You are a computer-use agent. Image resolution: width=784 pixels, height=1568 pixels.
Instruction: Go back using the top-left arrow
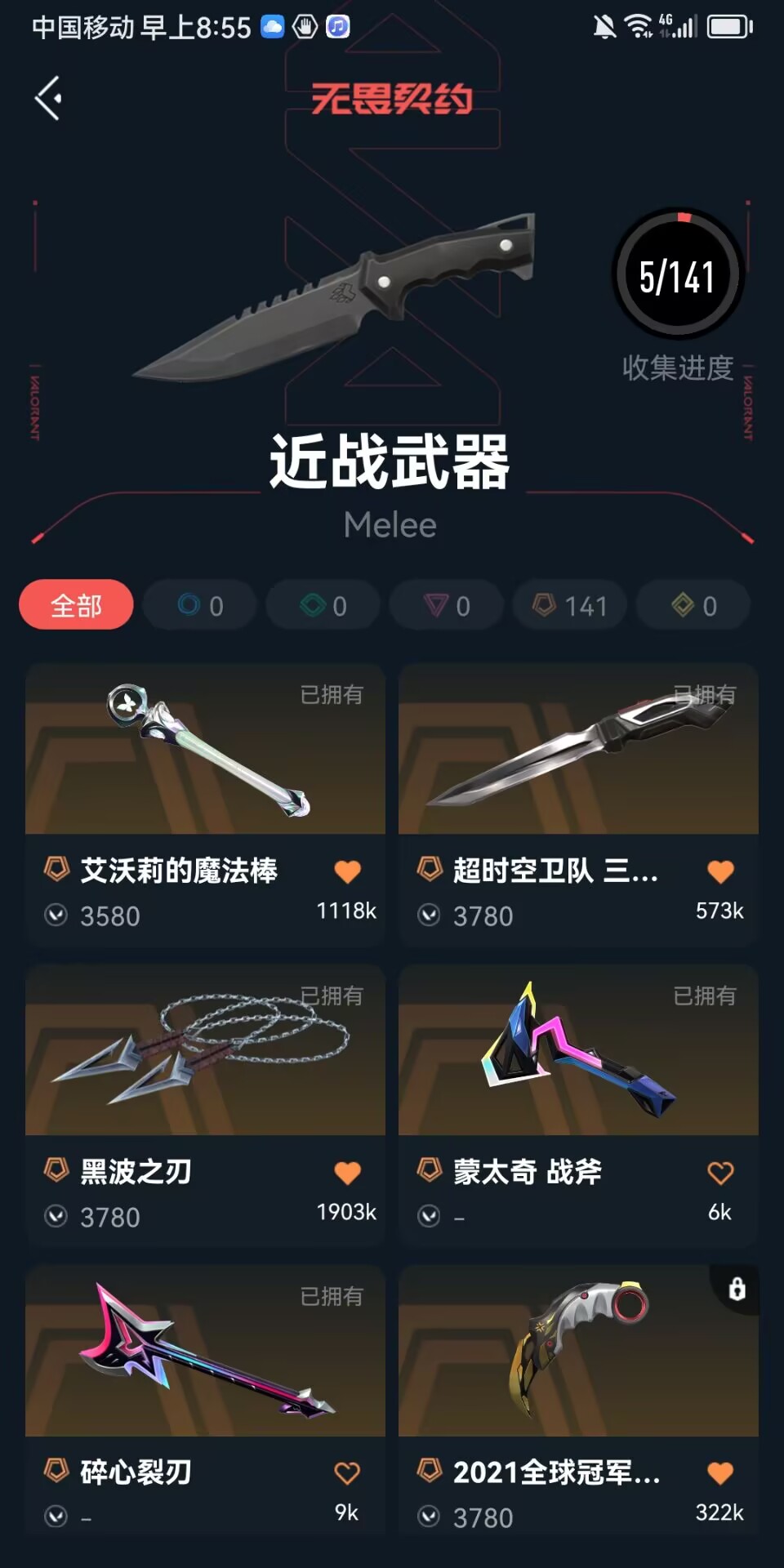point(48,98)
